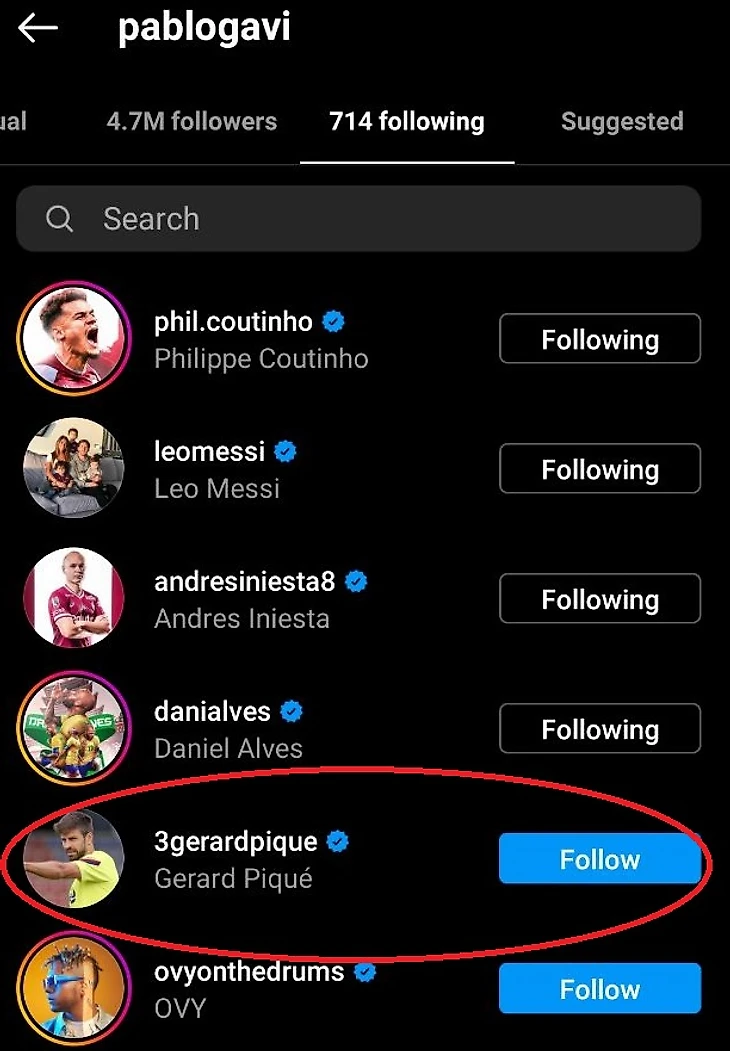This screenshot has width=730, height=1051.
Task: Tap Following button next to phil.coutinho
Action: [x=599, y=340]
